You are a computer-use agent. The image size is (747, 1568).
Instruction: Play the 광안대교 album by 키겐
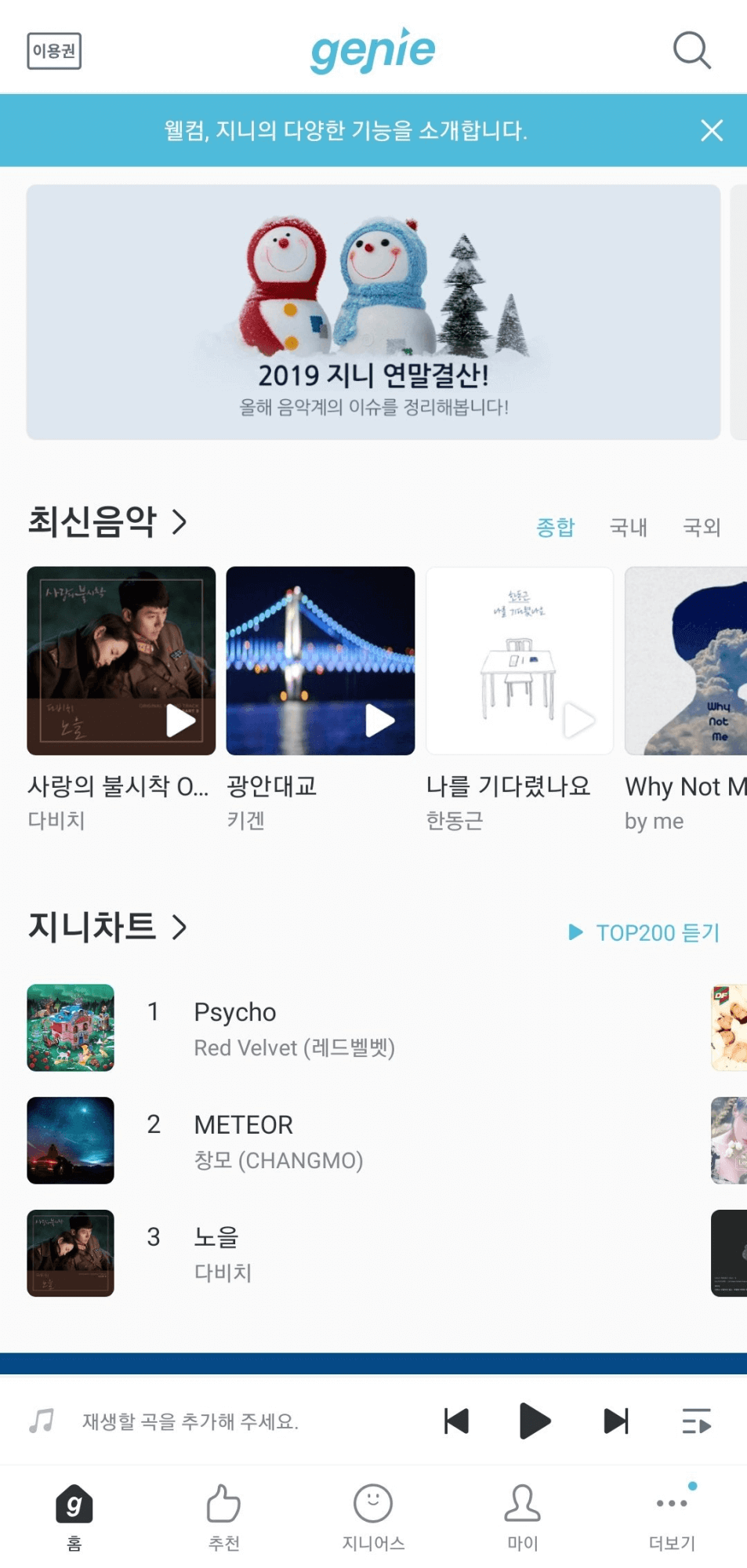pyautogui.click(x=380, y=720)
